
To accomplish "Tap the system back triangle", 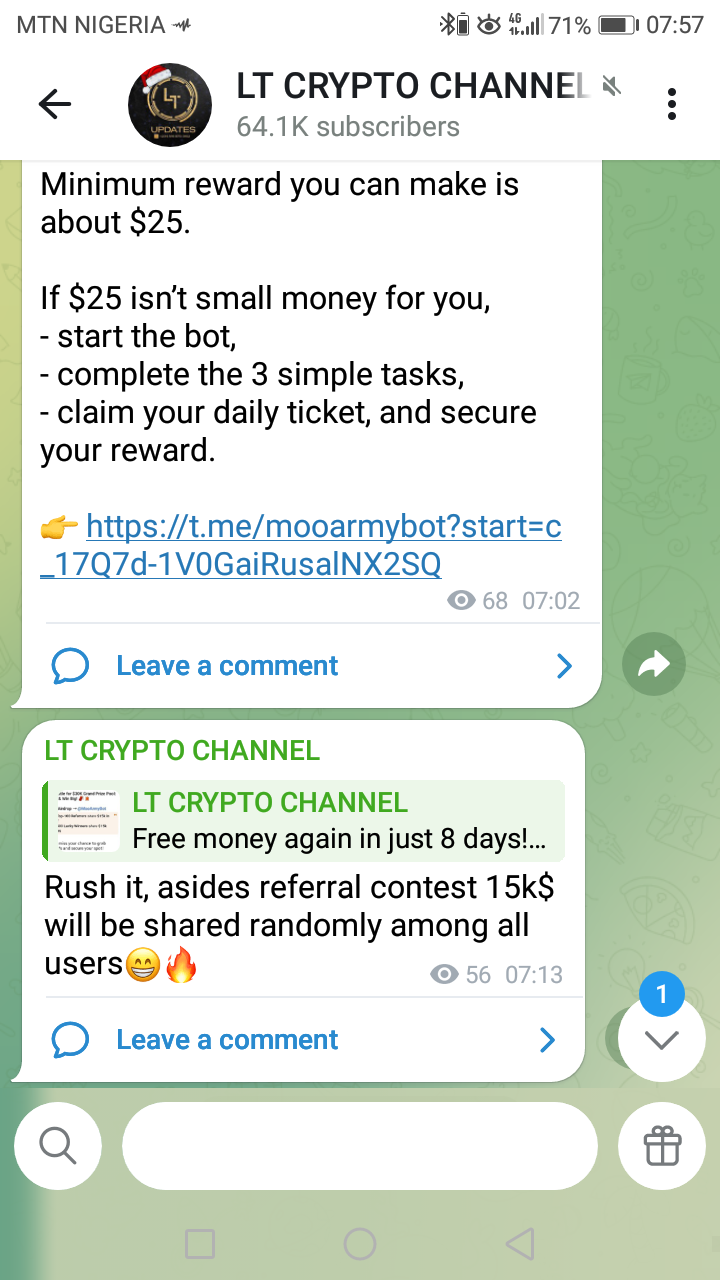I will [519, 1244].
